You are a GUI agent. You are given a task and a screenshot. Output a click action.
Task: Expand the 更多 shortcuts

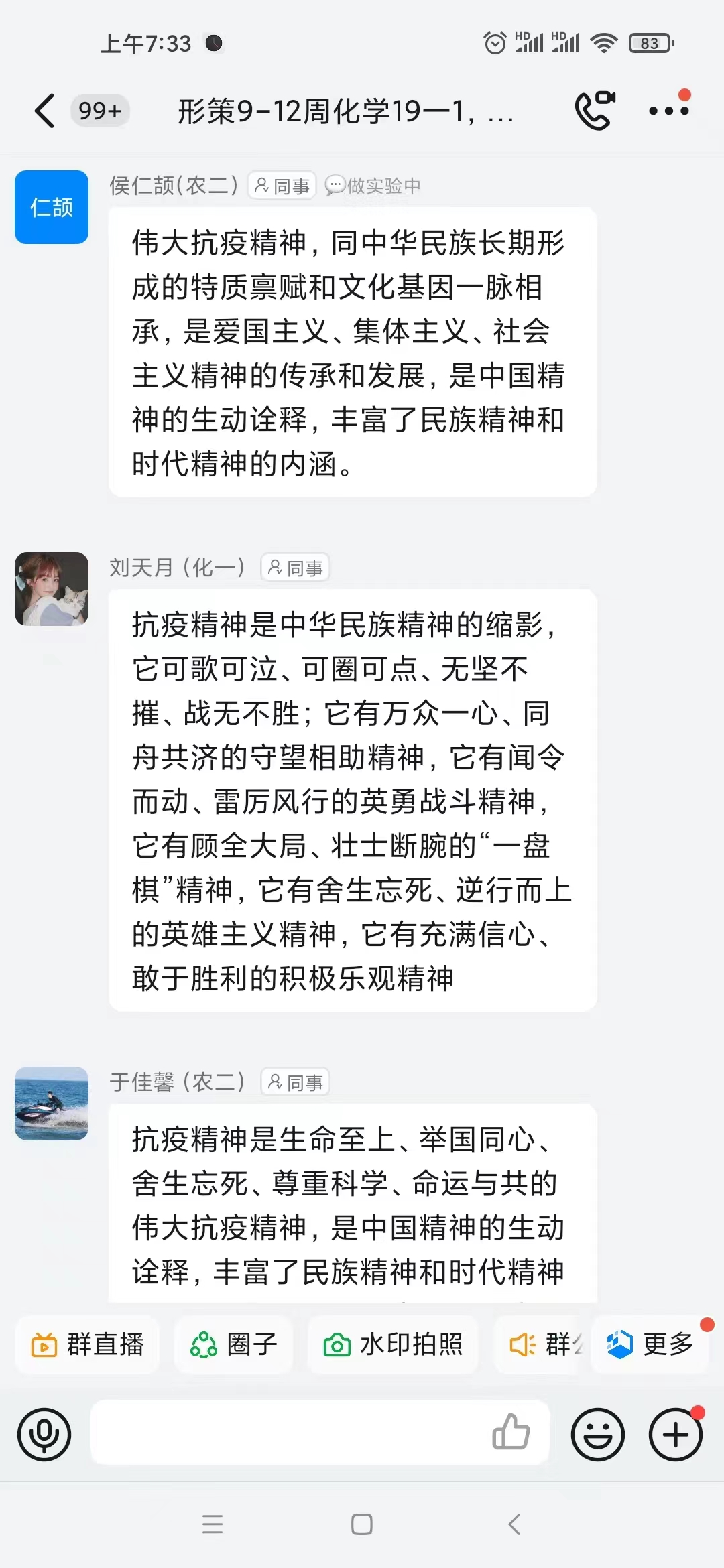pos(650,1344)
